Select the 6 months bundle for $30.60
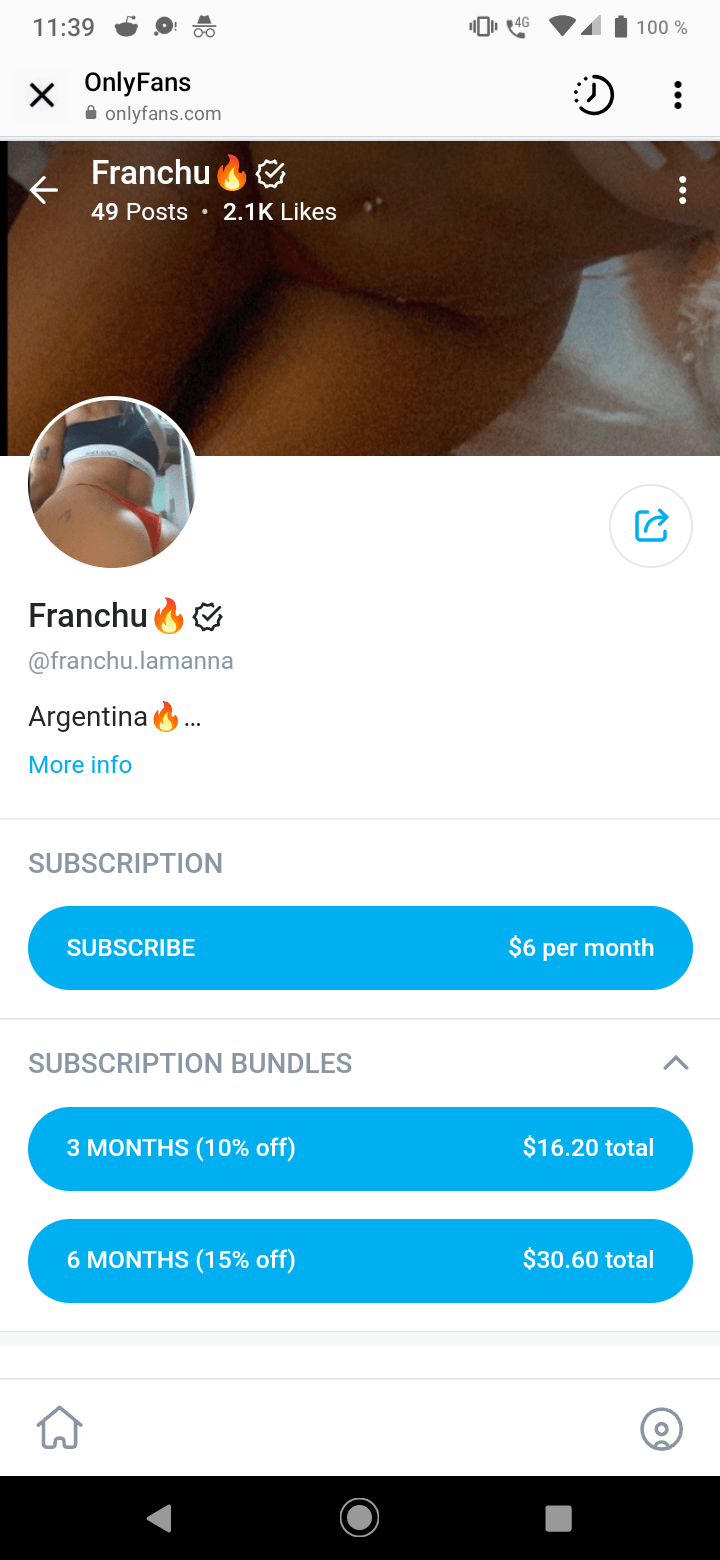 [x=360, y=1260]
